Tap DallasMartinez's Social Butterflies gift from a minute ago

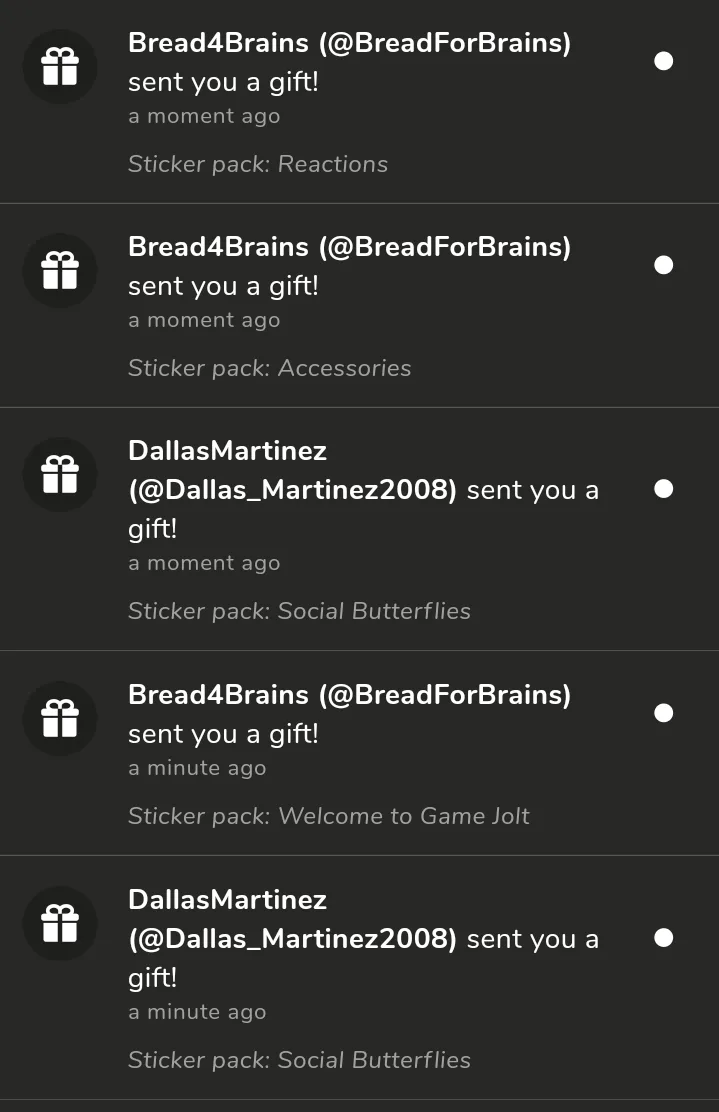pos(350,978)
